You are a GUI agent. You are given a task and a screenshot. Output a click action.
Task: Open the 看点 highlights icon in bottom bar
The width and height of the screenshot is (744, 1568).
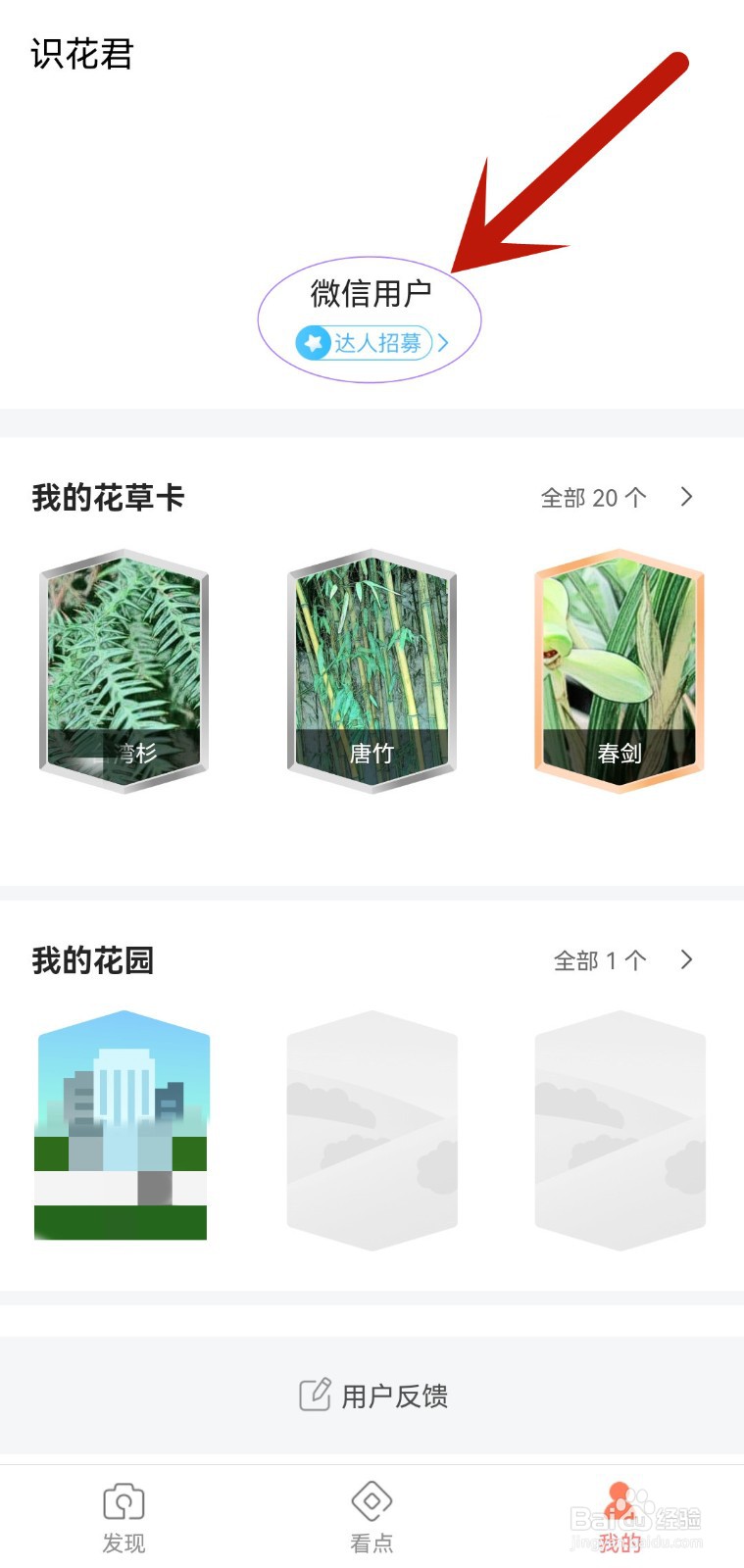click(x=372, y=1501)
